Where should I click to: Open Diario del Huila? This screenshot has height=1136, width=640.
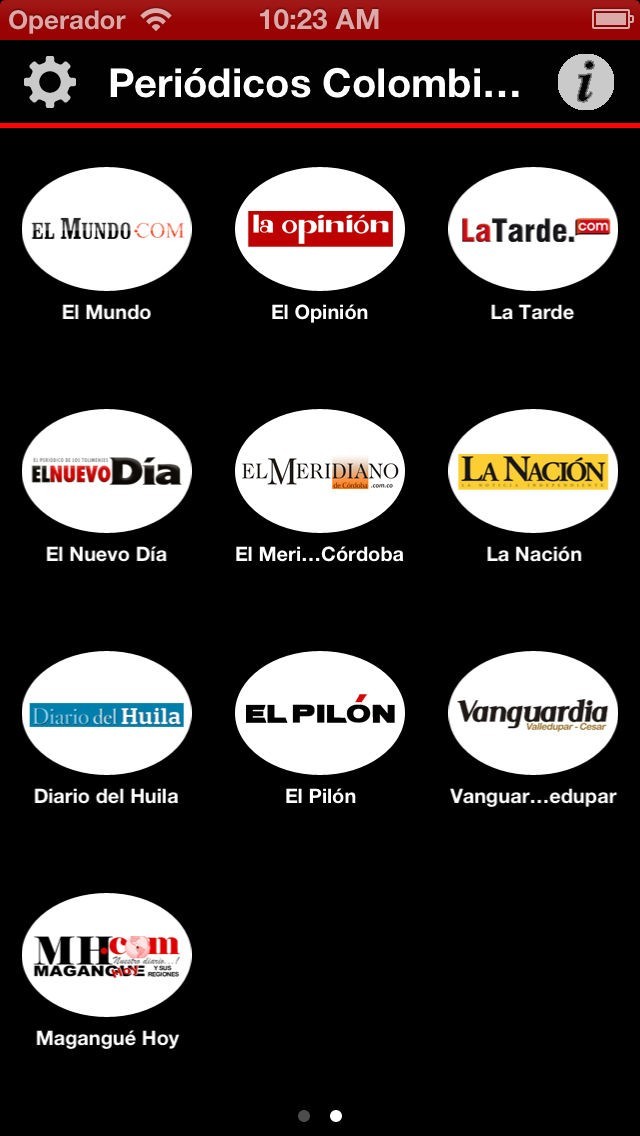coord(107,714)
